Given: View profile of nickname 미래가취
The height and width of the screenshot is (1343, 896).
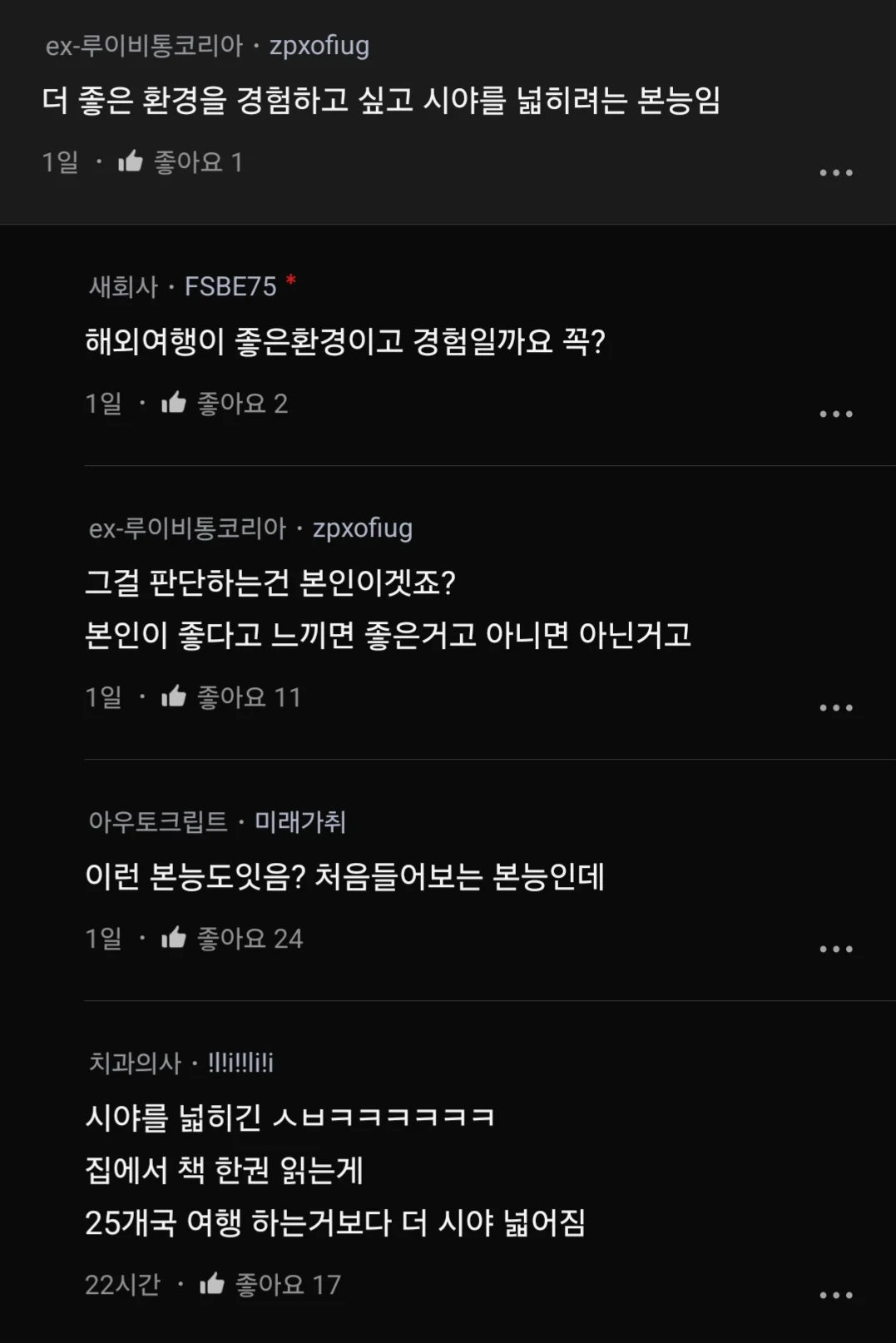Looking at the screenshot, I should (299, 822).
